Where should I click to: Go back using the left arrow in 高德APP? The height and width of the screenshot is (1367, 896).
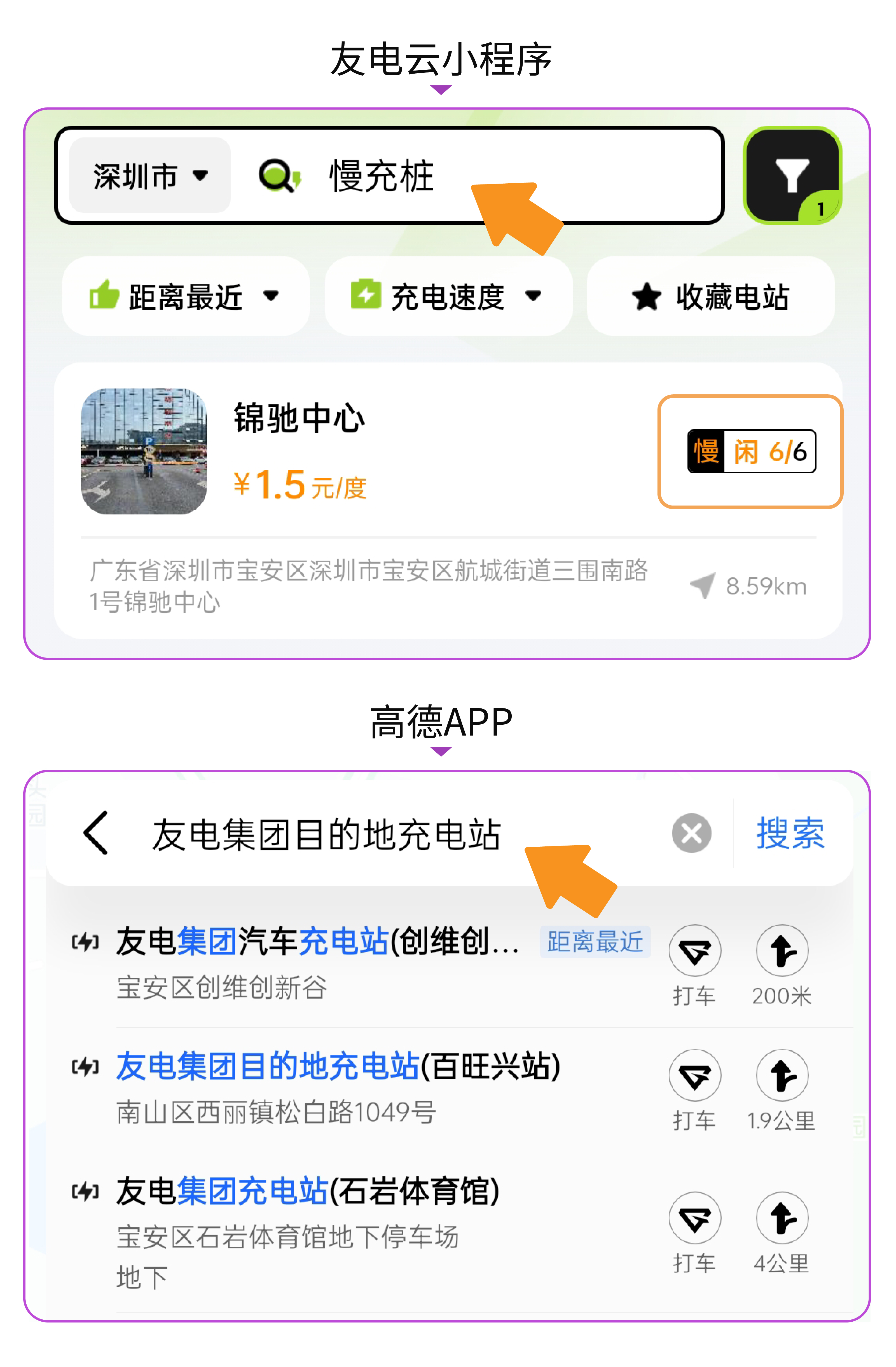[x=95, y=833]
